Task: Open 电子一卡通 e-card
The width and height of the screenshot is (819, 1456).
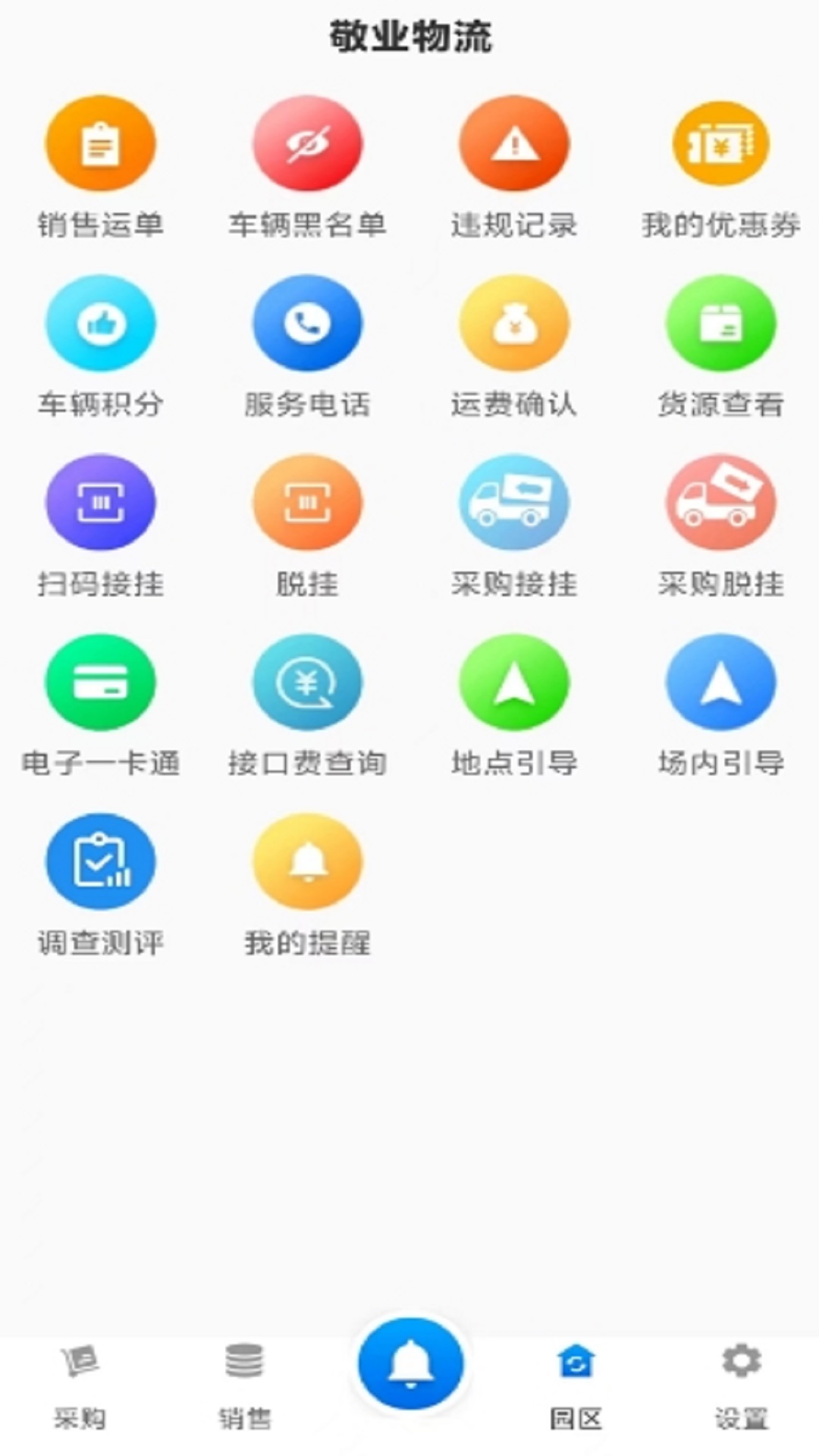Action: (x=101, y=682)
